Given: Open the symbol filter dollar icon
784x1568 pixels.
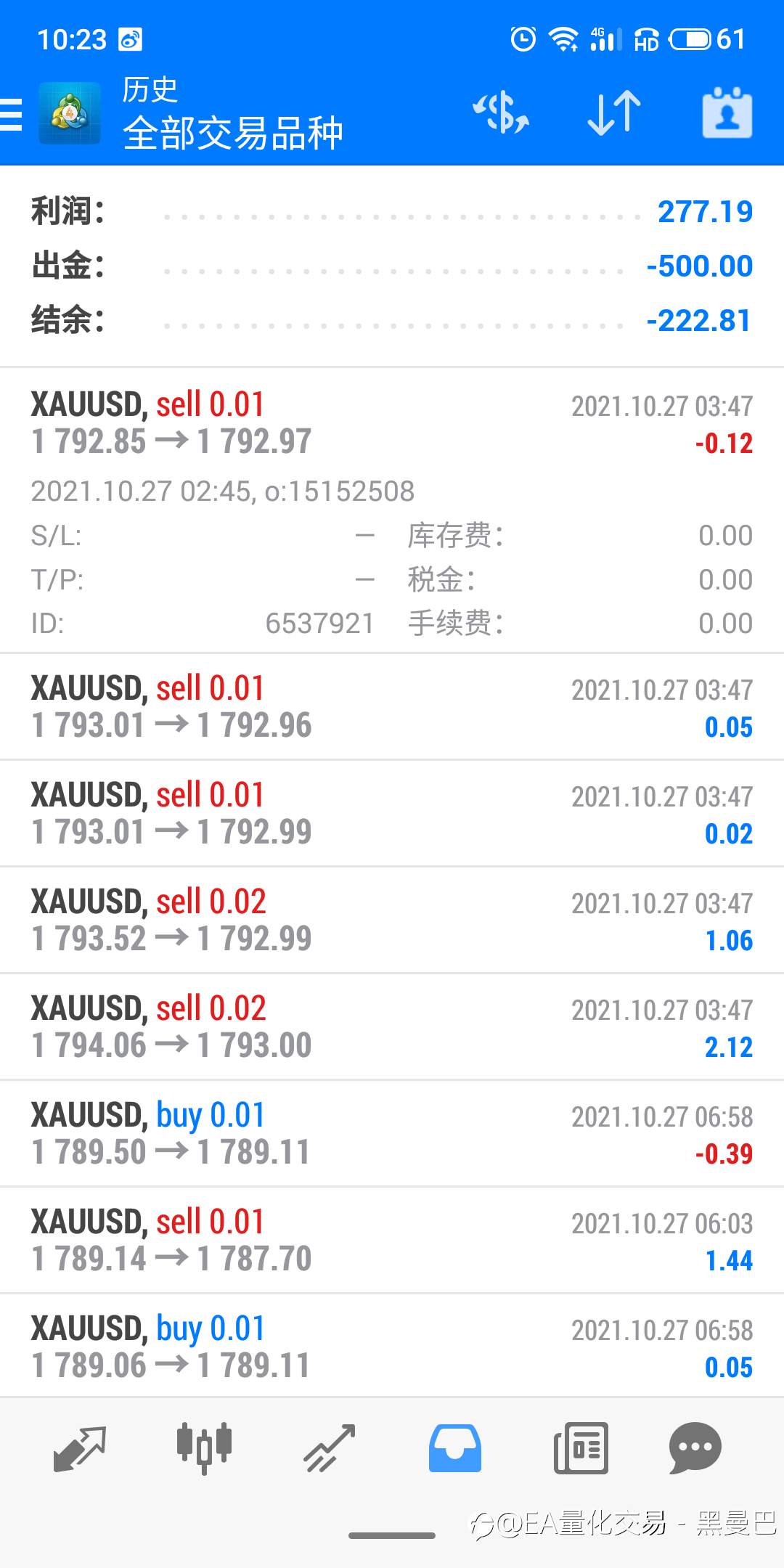Looking at the screenshot, I should (501, 113).
